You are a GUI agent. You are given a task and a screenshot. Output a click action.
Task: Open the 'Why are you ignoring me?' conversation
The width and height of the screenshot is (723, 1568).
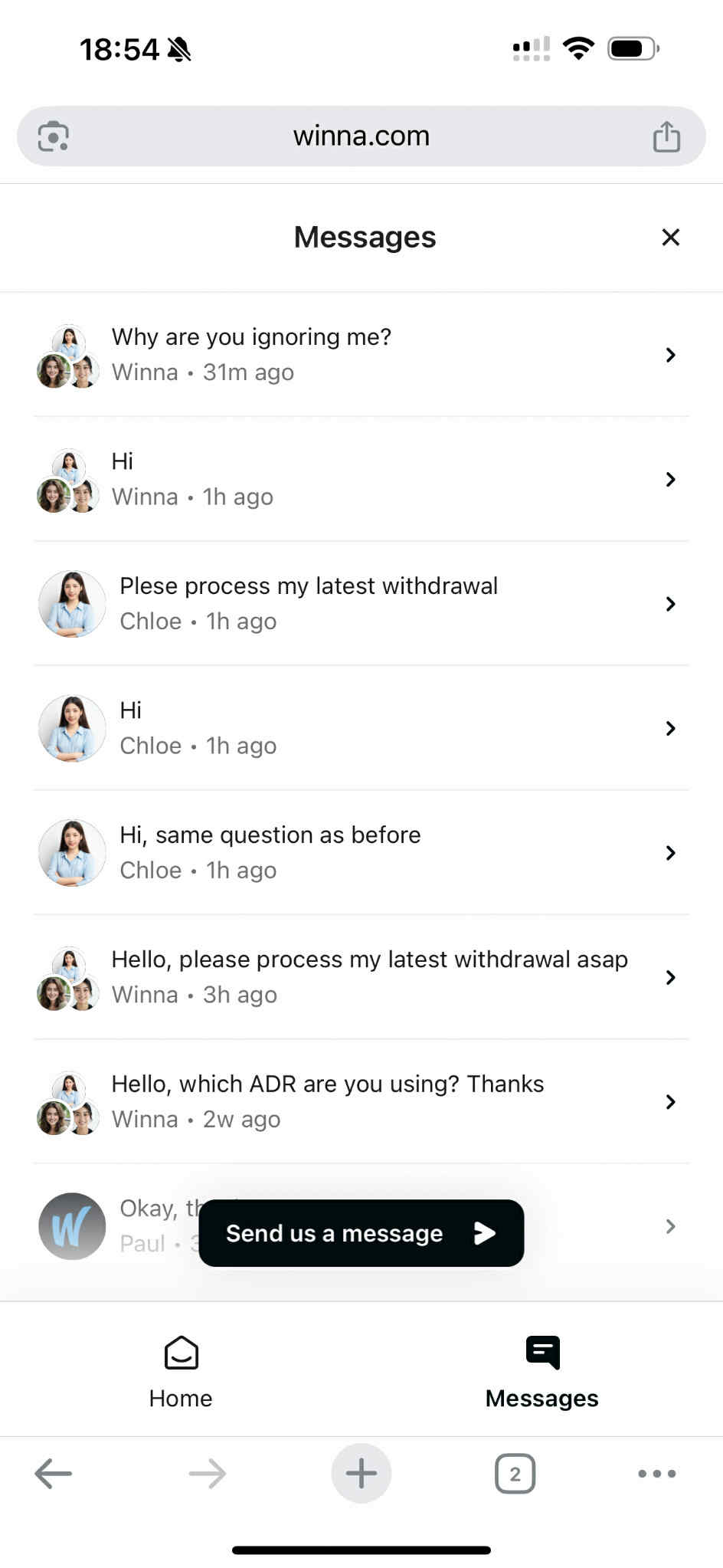360,355
